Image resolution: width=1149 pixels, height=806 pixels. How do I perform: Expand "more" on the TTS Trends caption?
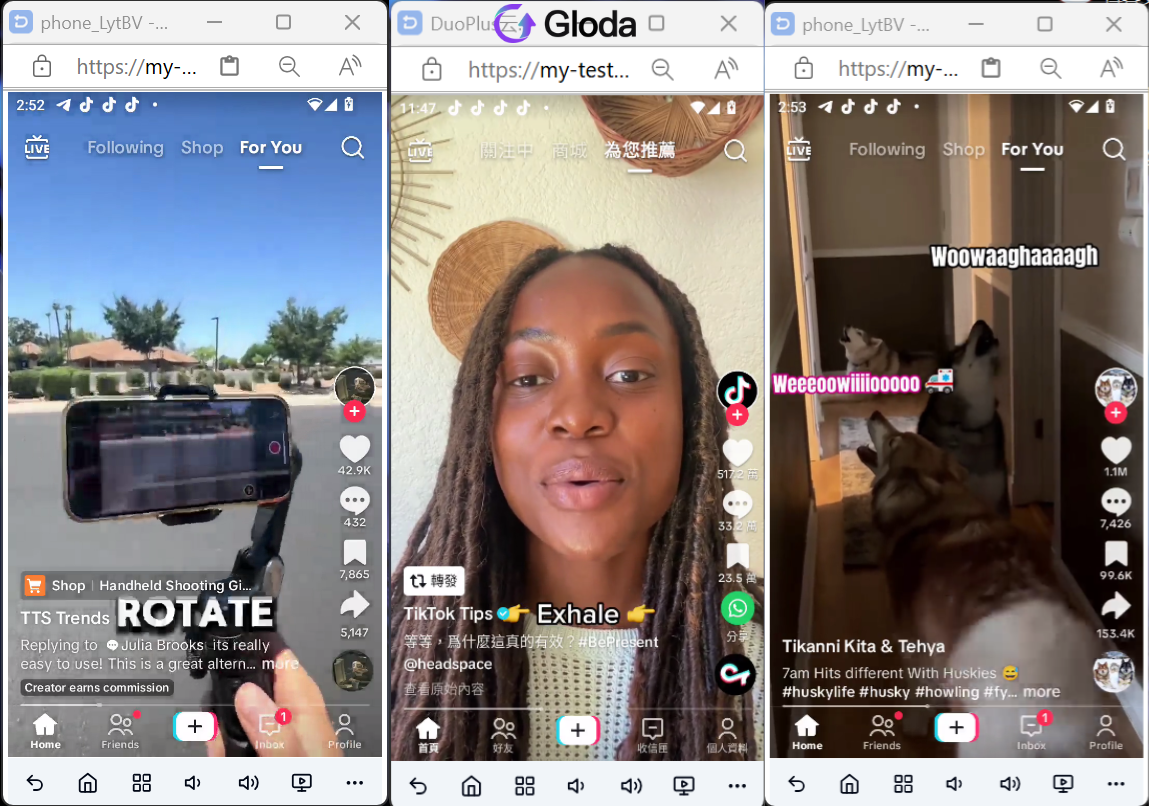(x=280, y=663)
